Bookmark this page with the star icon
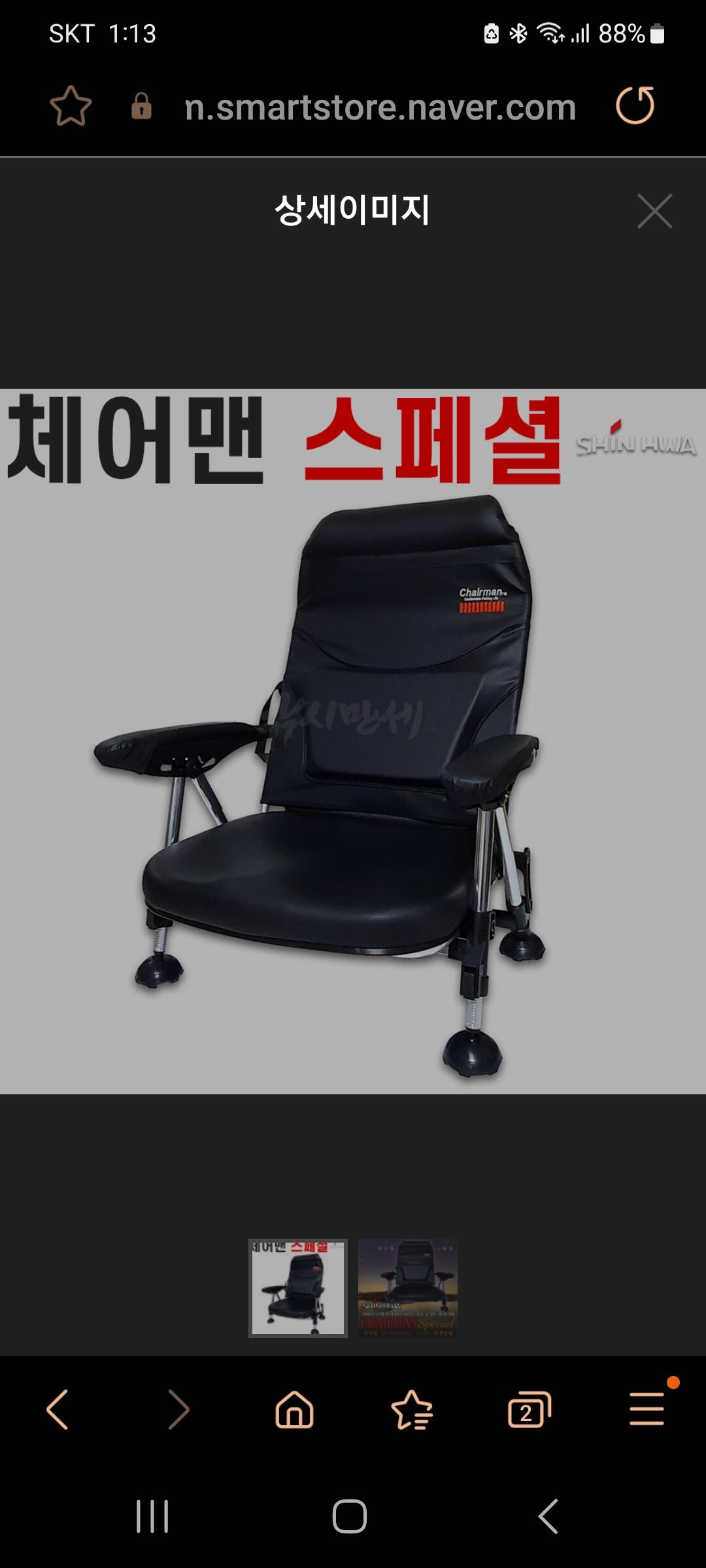The image size is (706, 1568). point(71,106)
